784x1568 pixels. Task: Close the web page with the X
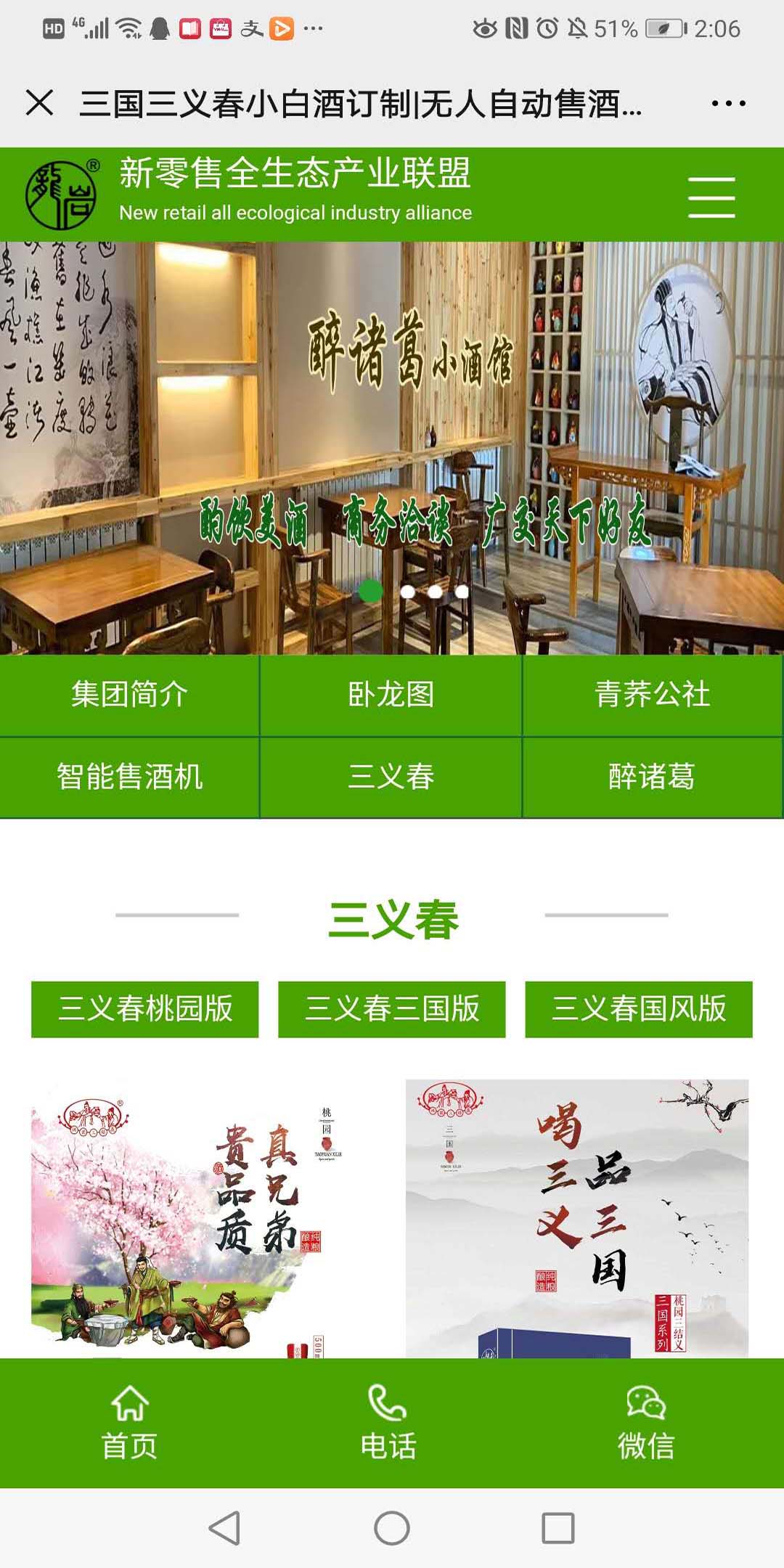[40, 102]
